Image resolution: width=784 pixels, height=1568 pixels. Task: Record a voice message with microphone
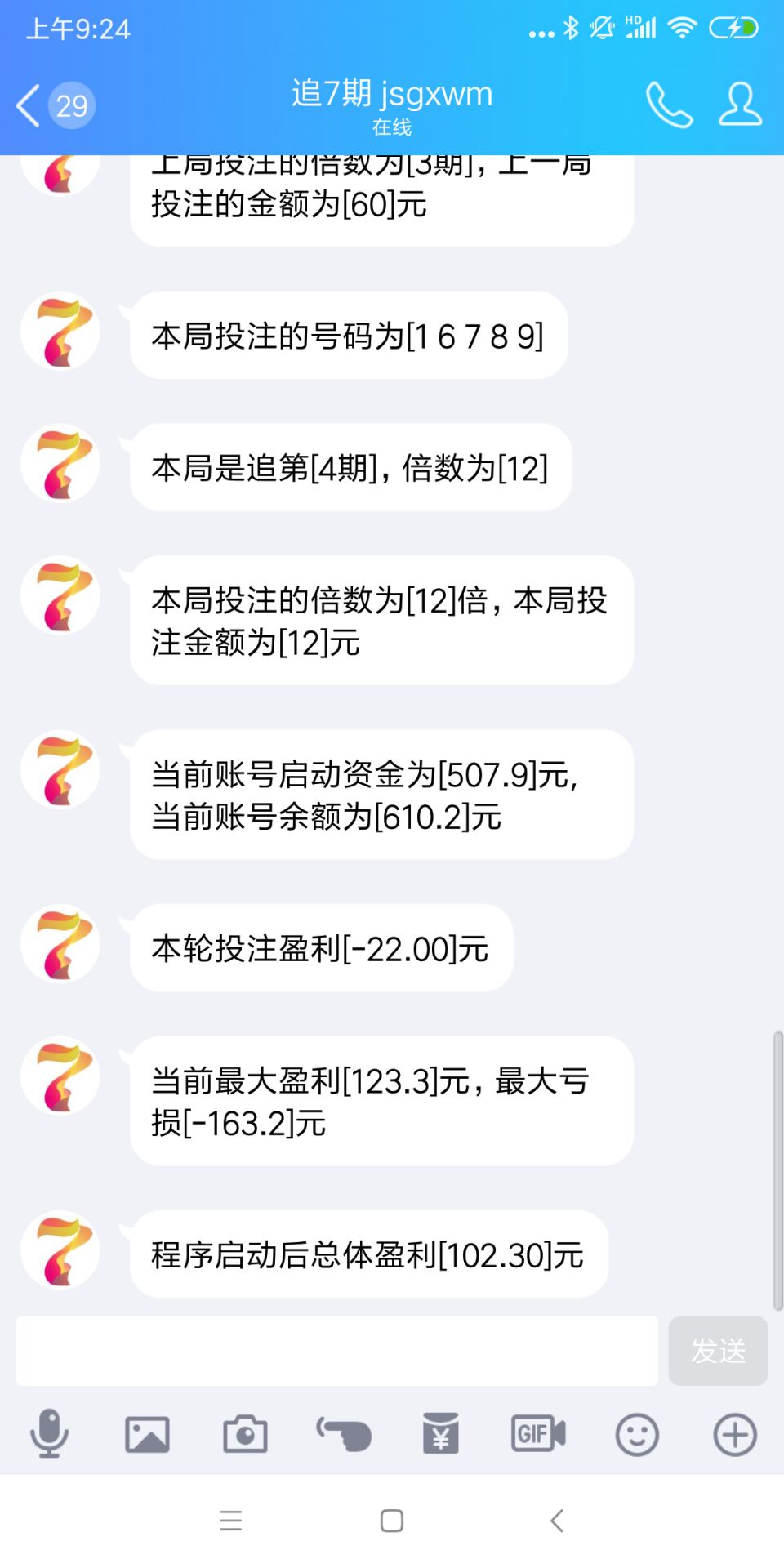pyautogui.click(x=49, y=1434)
